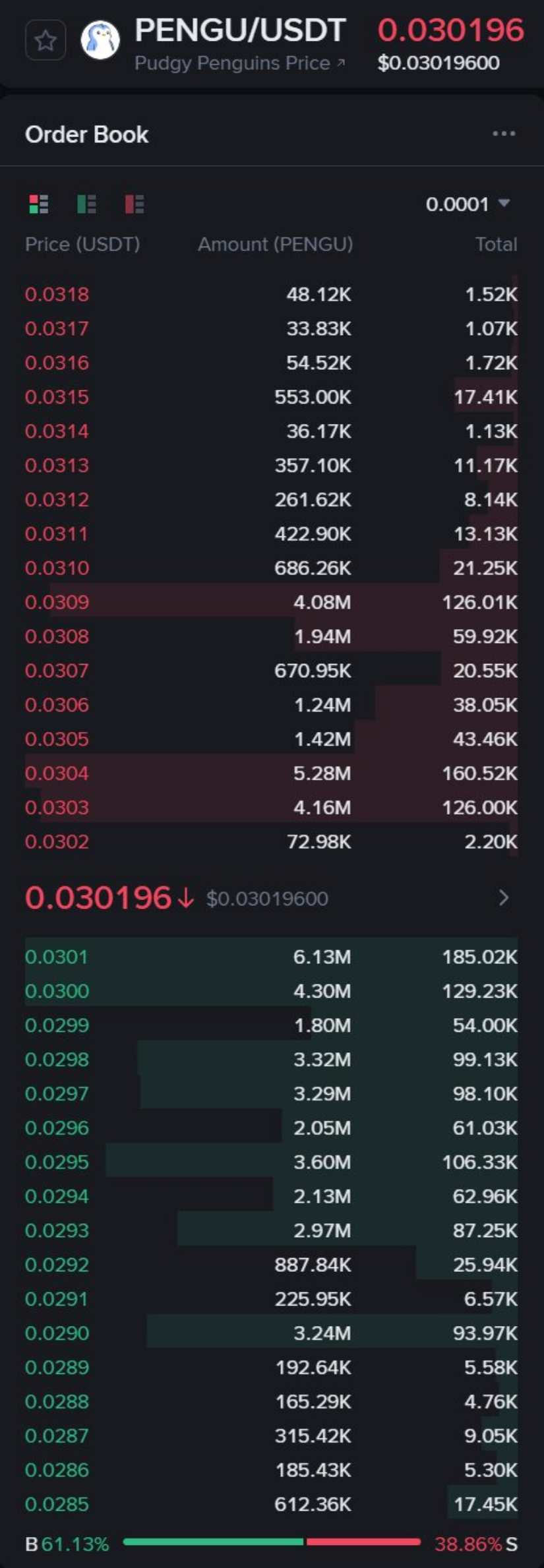Viewport: 544px width, 1568px height.
Task: Switch to buy-orders-only view
Action: coord(86,204)
